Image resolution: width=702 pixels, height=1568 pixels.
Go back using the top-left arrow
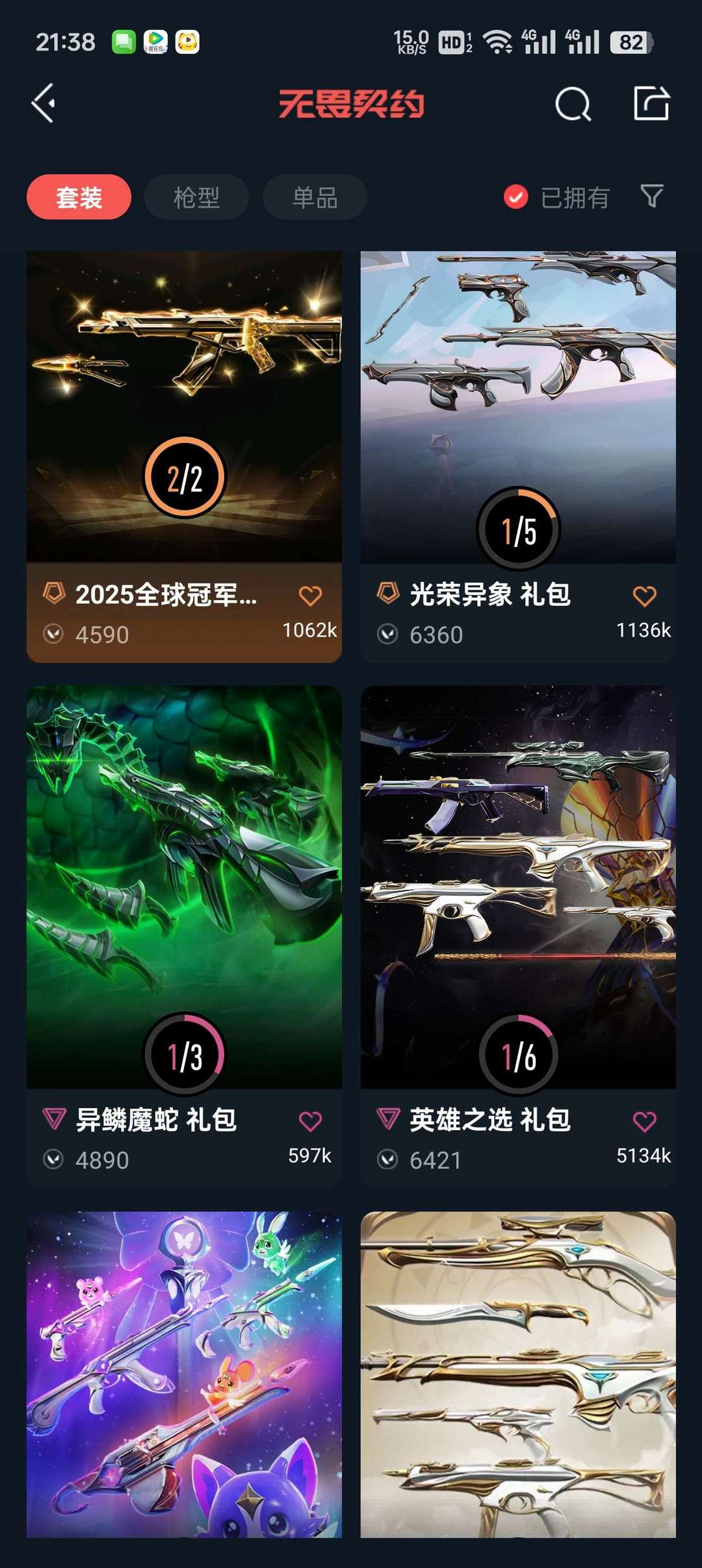44,103
